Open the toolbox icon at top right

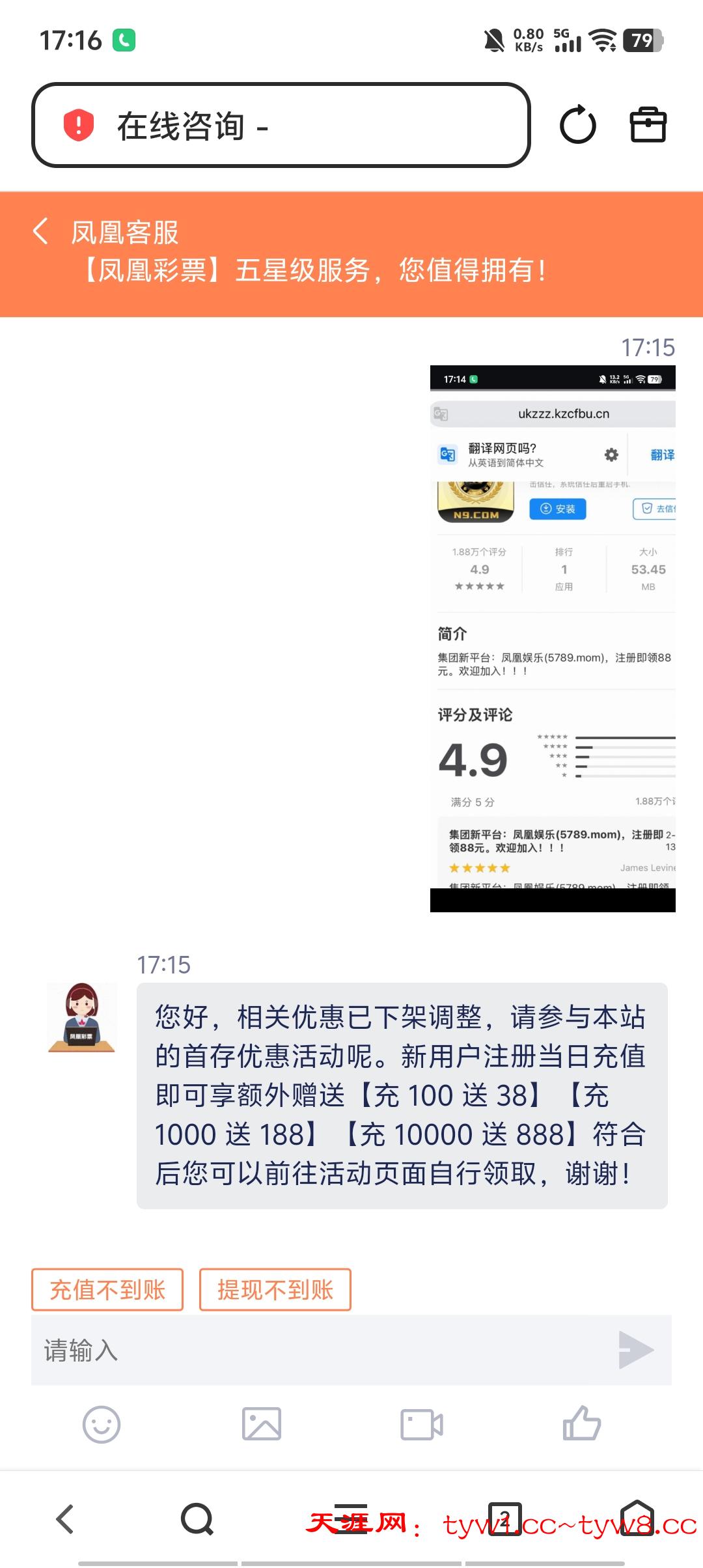[x=648, y=124]
